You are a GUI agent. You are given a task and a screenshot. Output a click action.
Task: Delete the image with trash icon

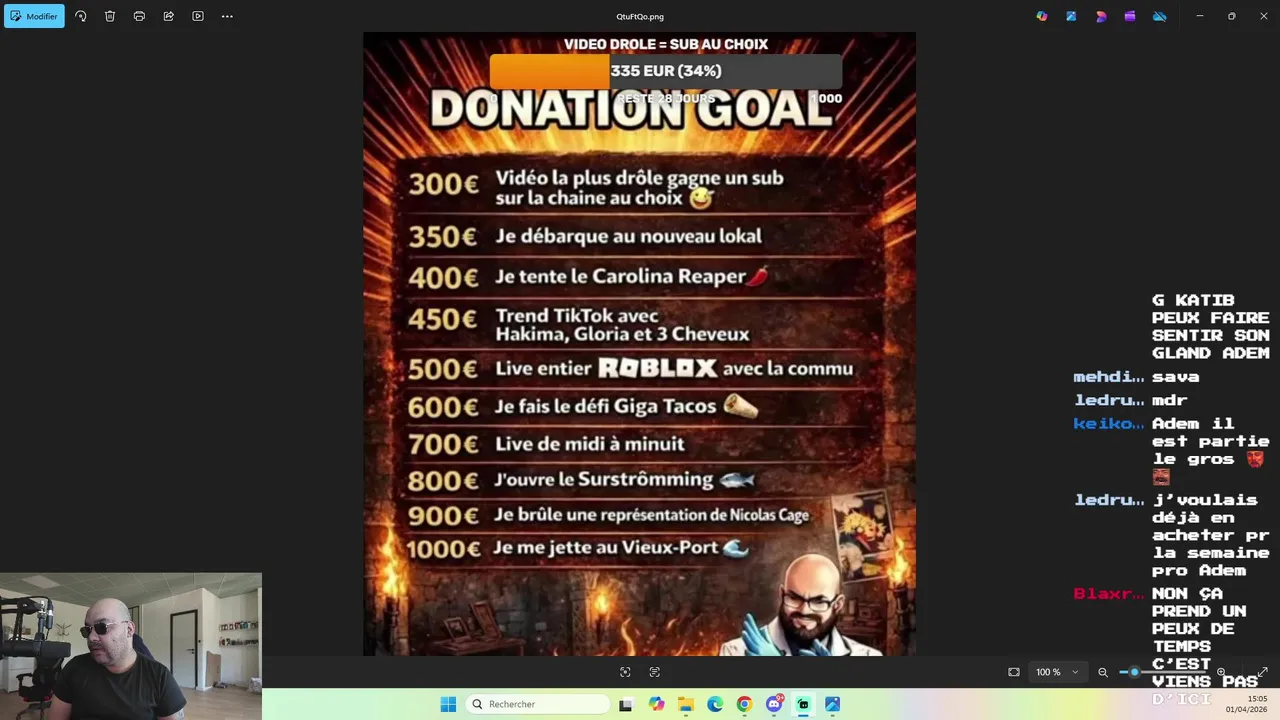click(110, 16)
